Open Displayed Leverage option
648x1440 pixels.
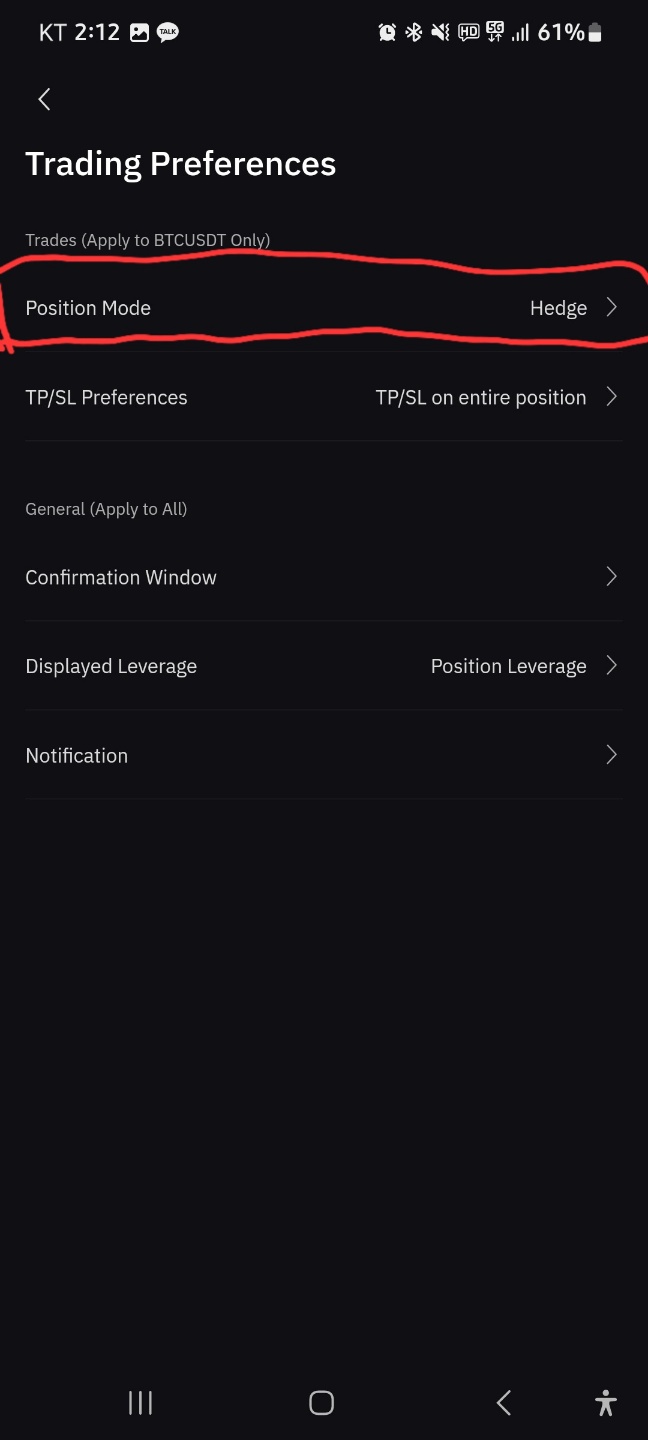click(x=324, y=666)
